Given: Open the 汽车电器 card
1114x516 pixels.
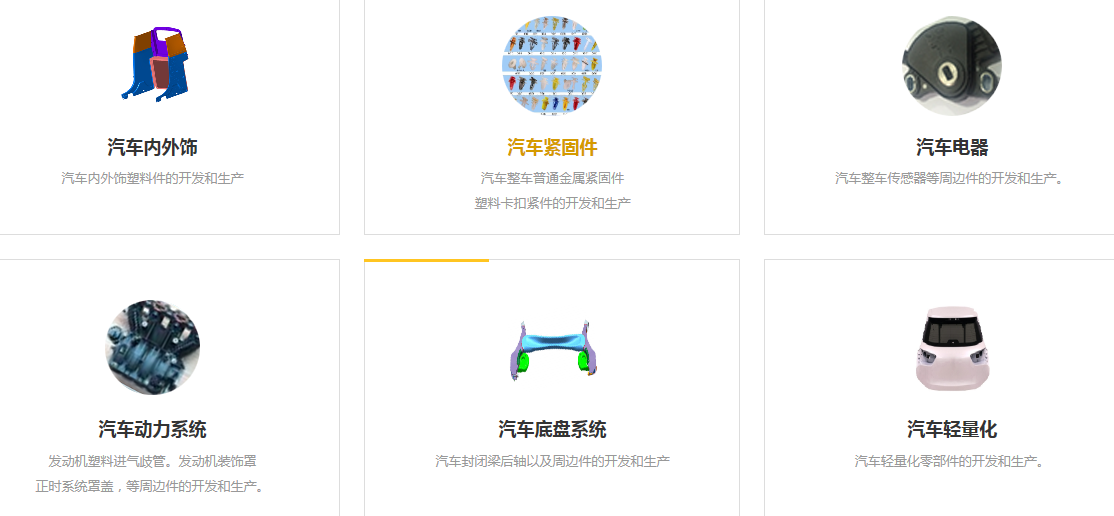Looking at the screenshot, I should tap(951, 148).
